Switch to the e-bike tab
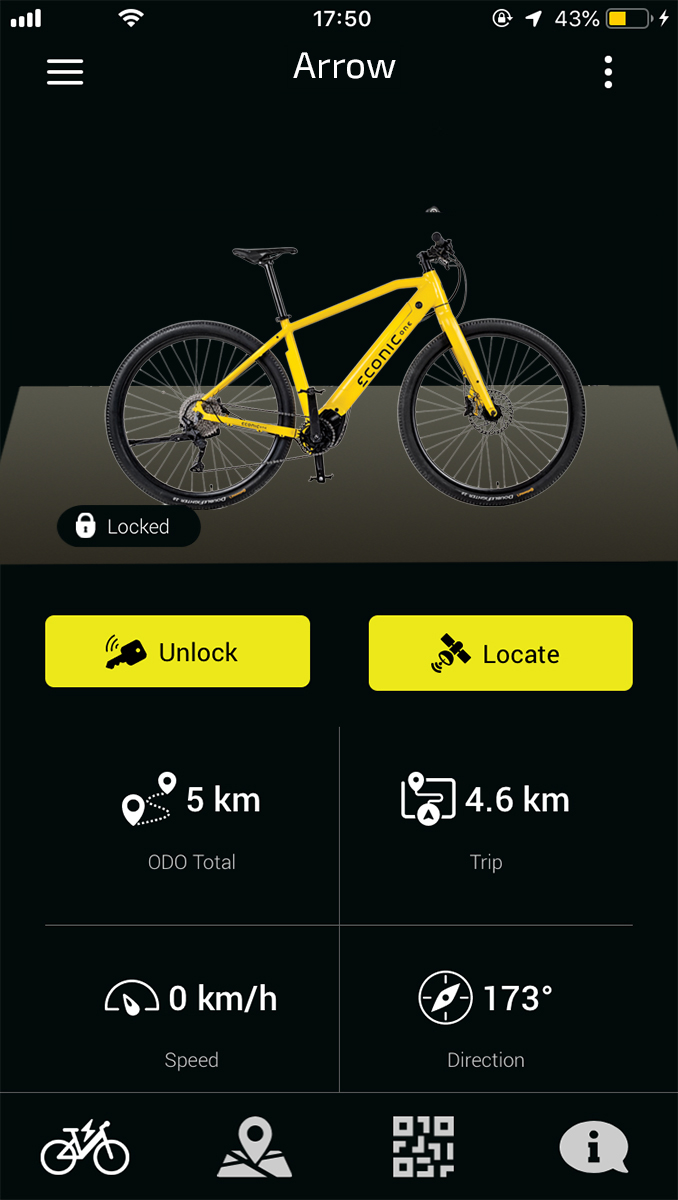 (x=85, y=1147)
